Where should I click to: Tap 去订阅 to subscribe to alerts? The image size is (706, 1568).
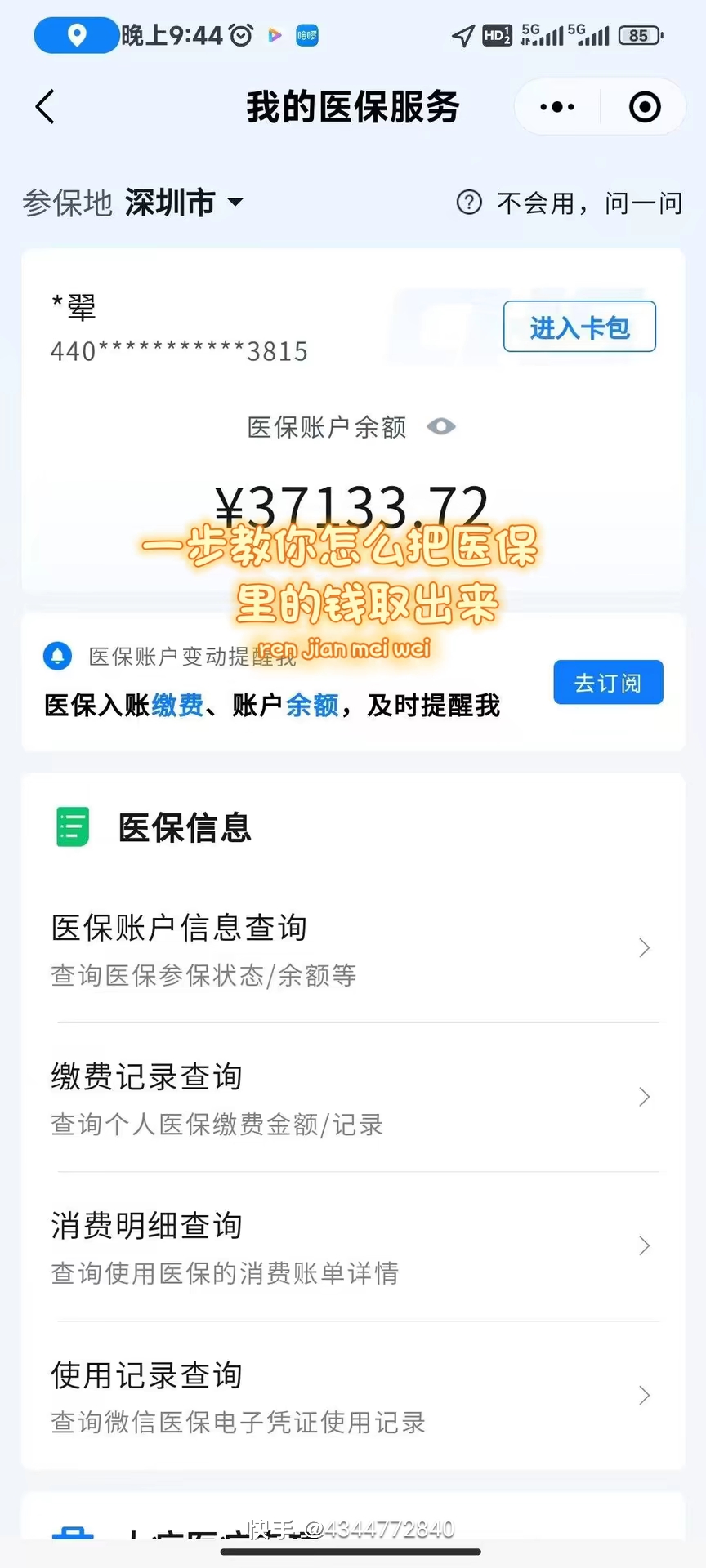click(x=608, y=682)
